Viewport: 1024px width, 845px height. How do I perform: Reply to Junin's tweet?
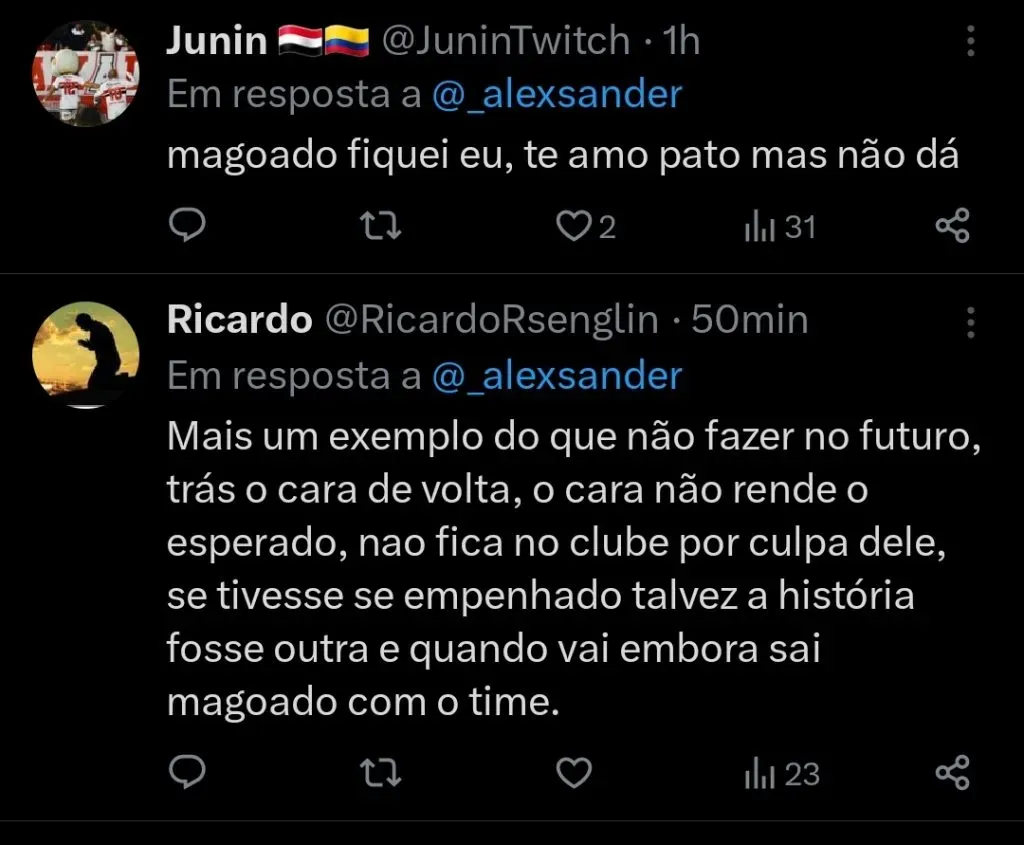click(186, 227)
